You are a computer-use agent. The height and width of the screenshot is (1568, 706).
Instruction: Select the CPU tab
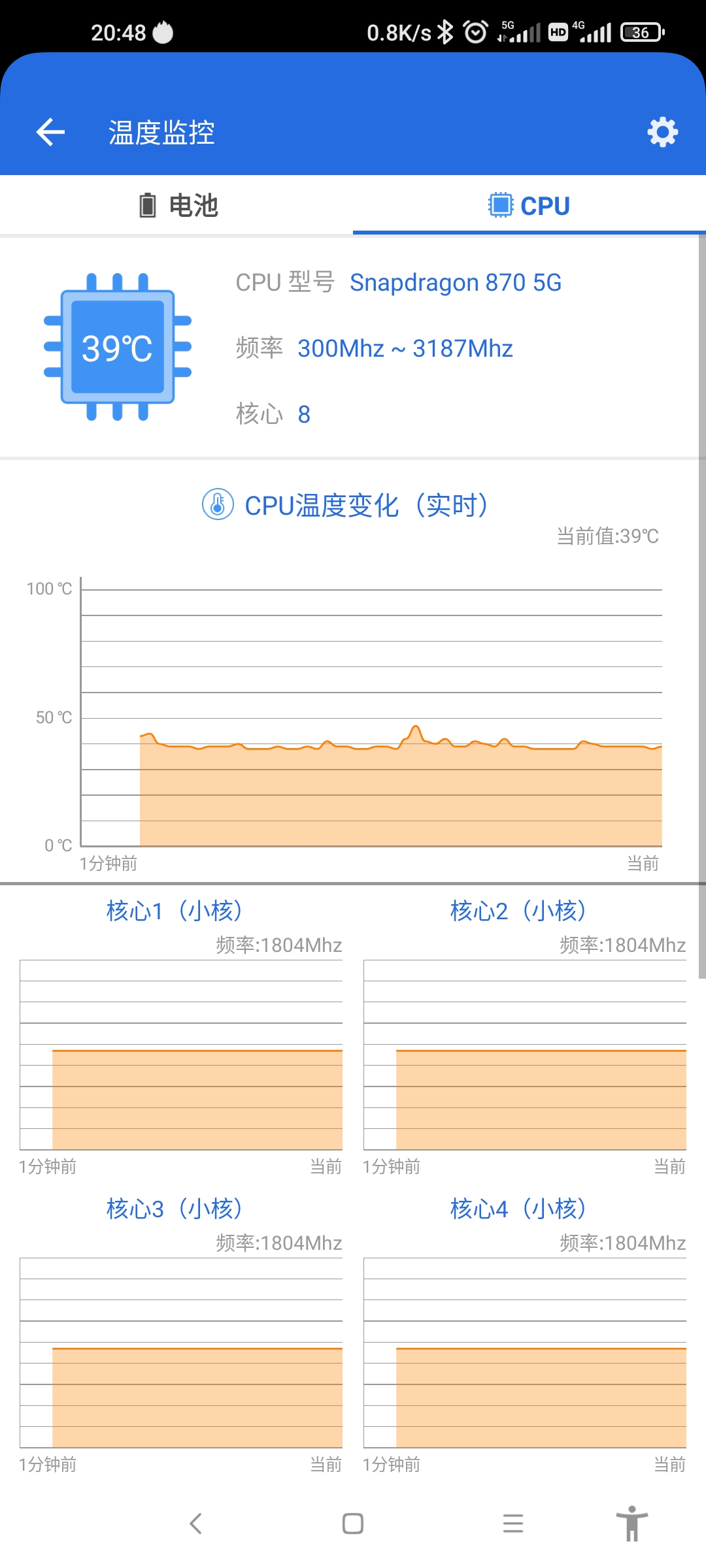[529, 205]
